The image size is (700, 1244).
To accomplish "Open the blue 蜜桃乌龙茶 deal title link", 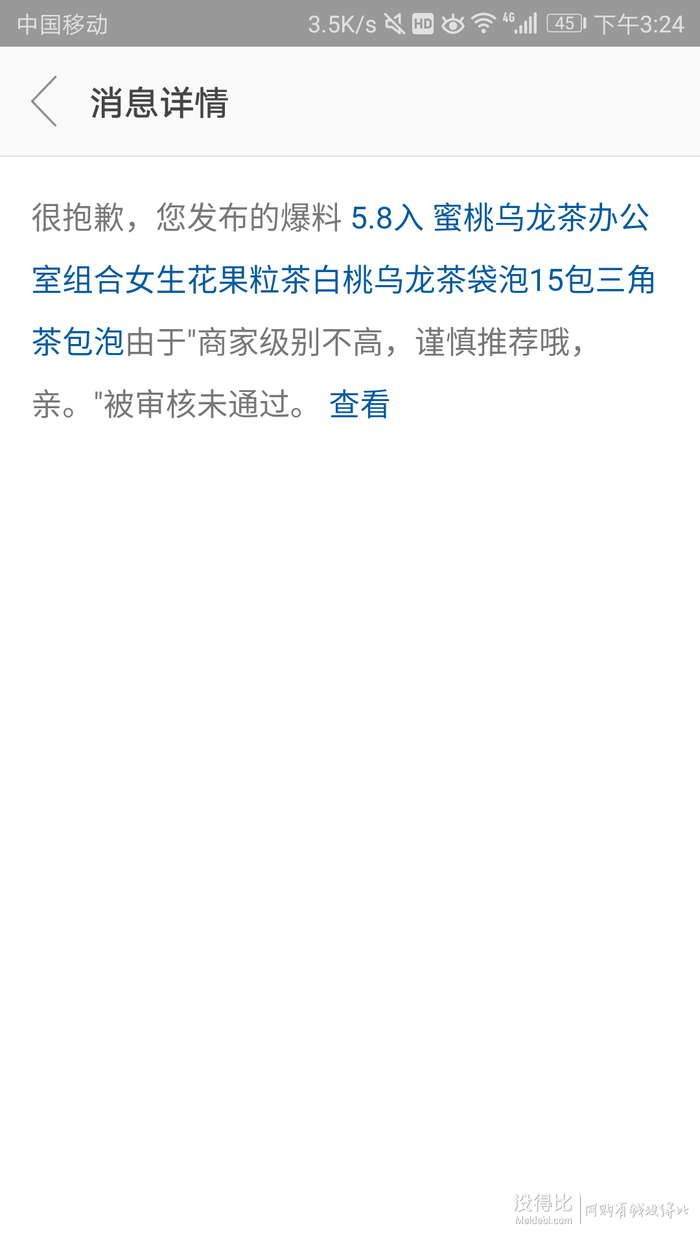I will (343, 280).
